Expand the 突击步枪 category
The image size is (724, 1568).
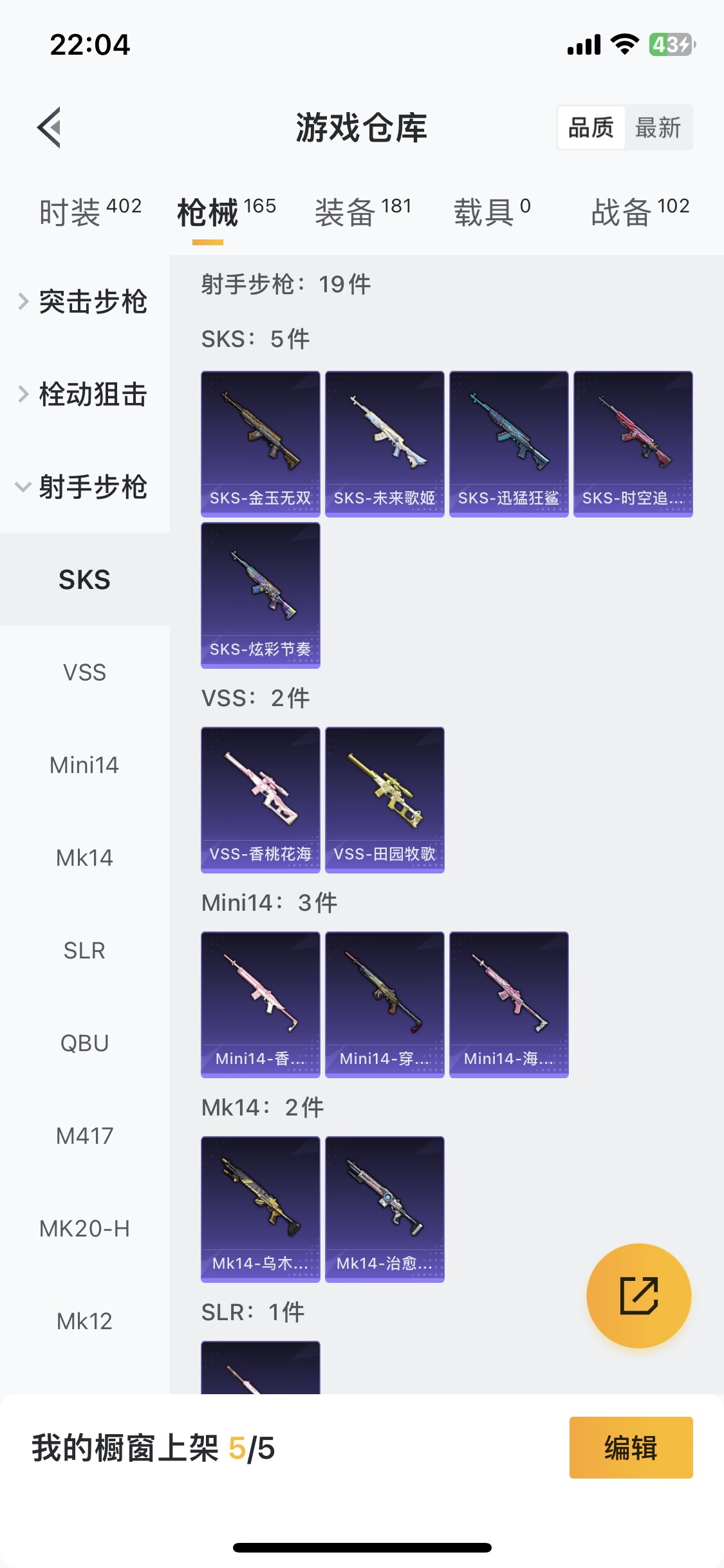(x=85, y=301)
